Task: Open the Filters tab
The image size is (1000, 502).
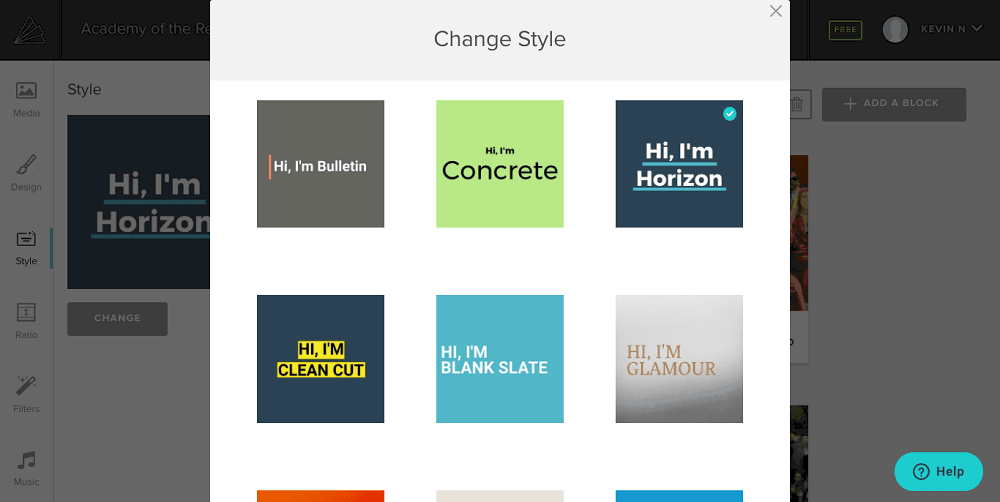Action: [x=27, y=395]
